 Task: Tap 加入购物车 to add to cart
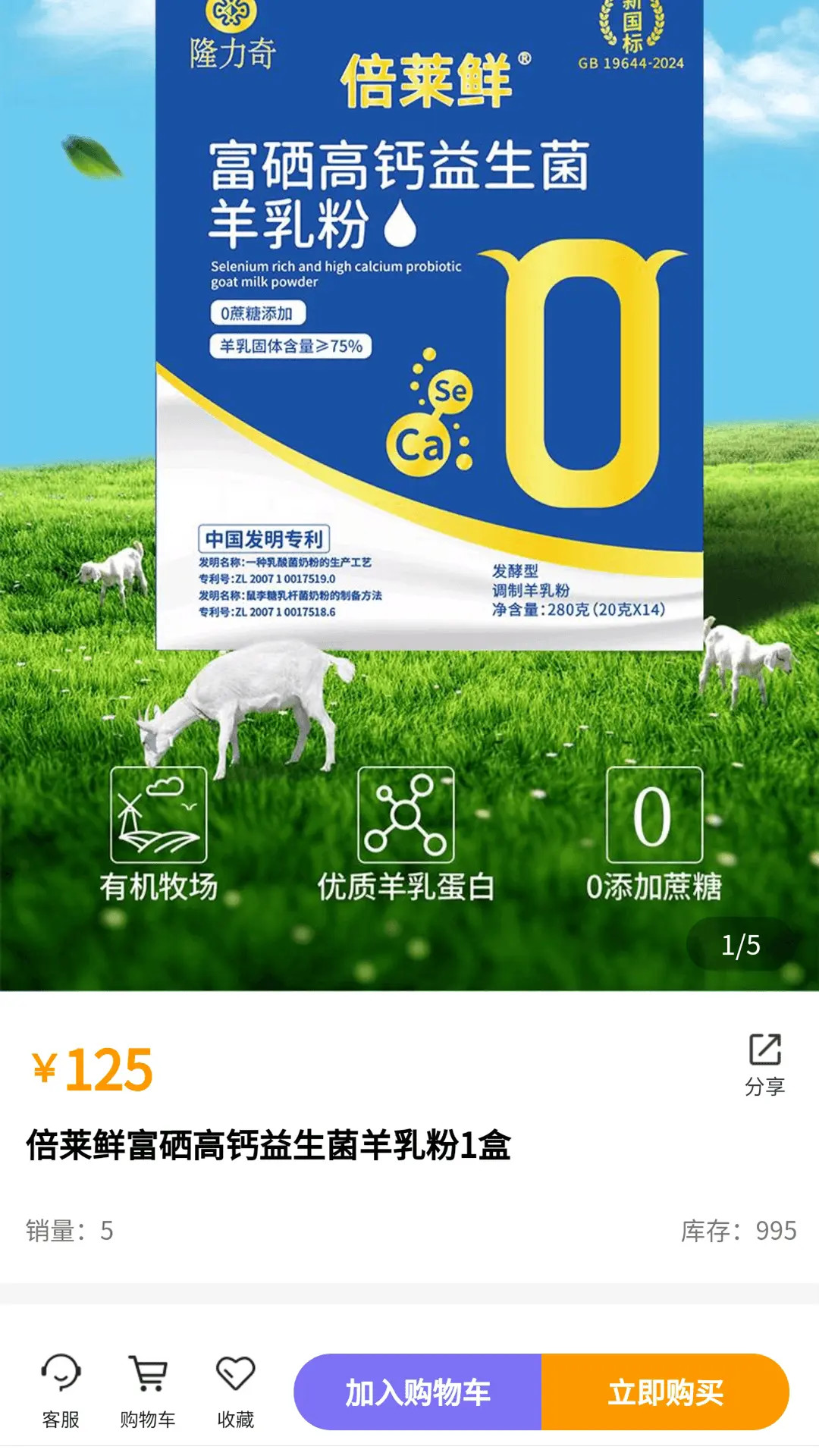pos(419,1390)
